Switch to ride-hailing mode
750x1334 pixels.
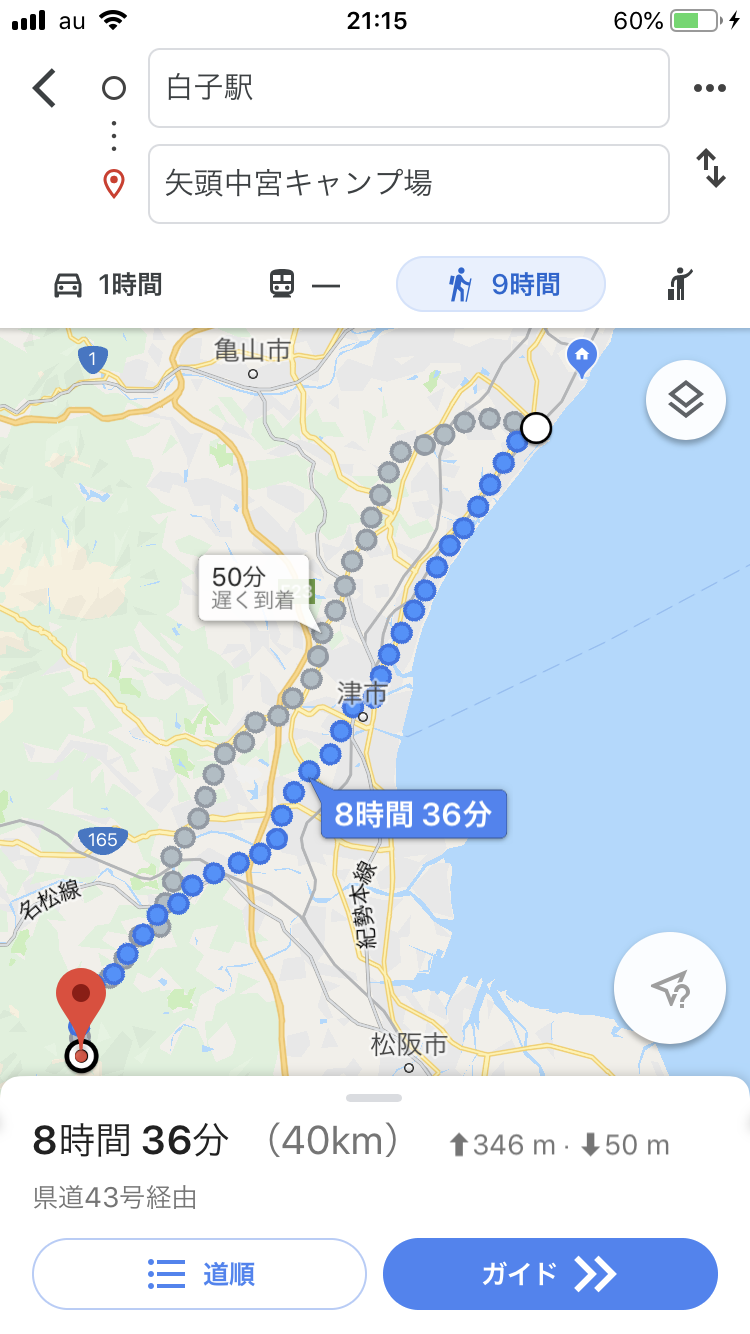click(680, 285)
